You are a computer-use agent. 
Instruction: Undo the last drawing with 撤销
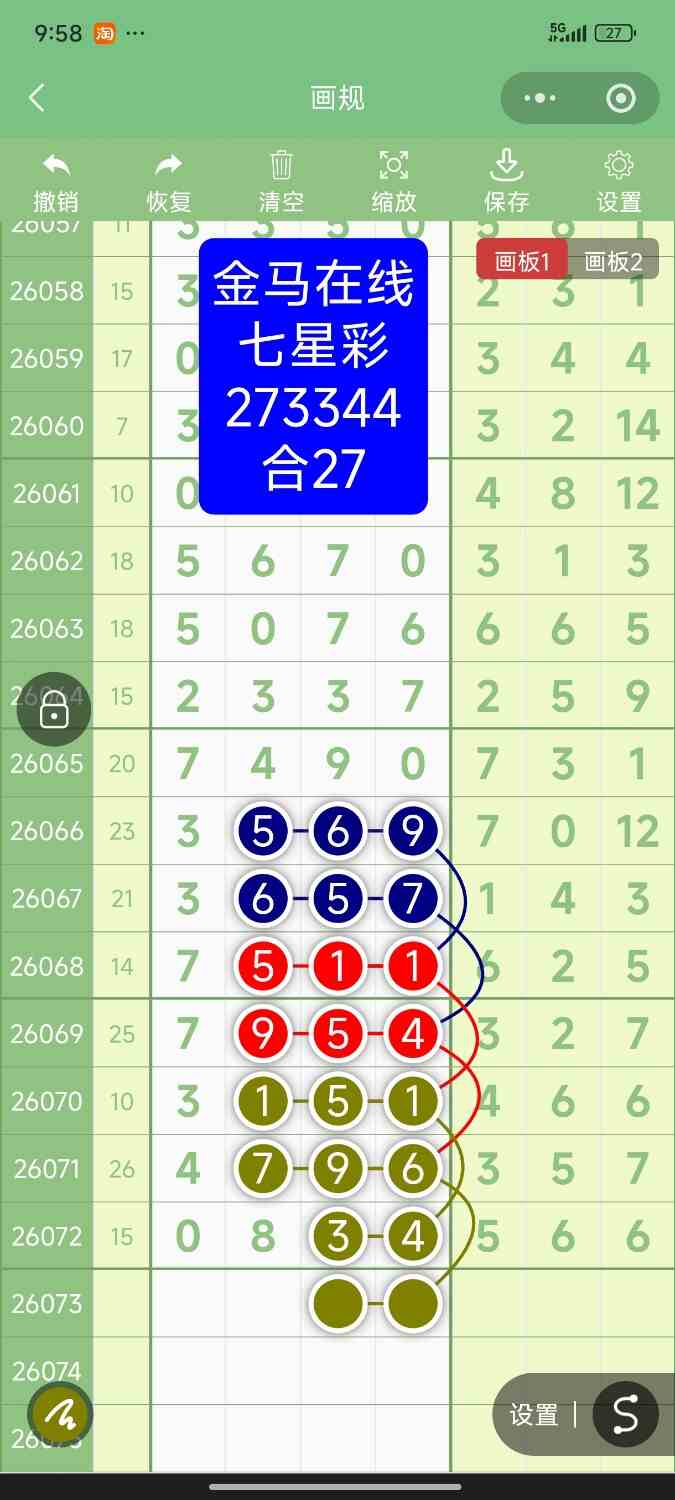pyautogui.click(x=56, y=182)
